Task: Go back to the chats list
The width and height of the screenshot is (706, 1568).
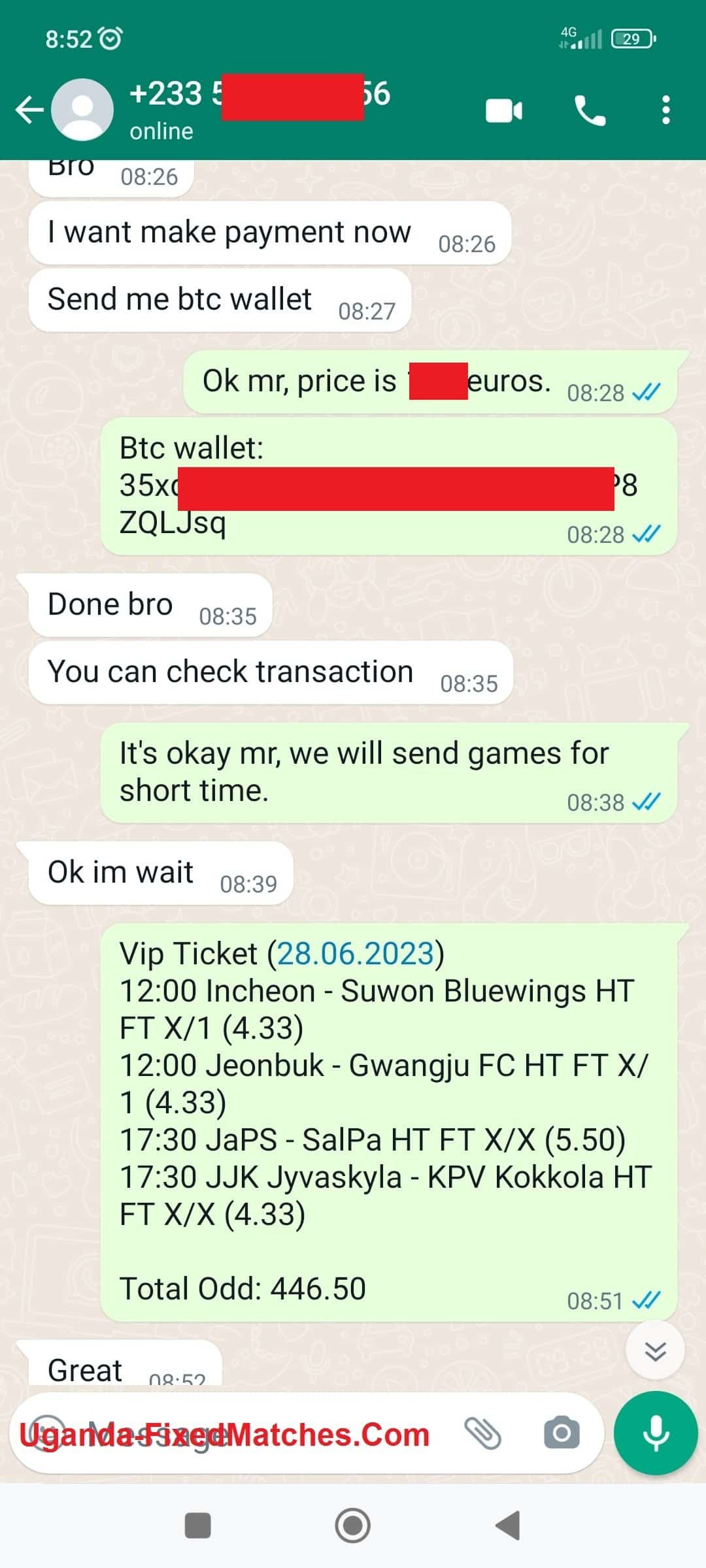Action: [29, 110]
